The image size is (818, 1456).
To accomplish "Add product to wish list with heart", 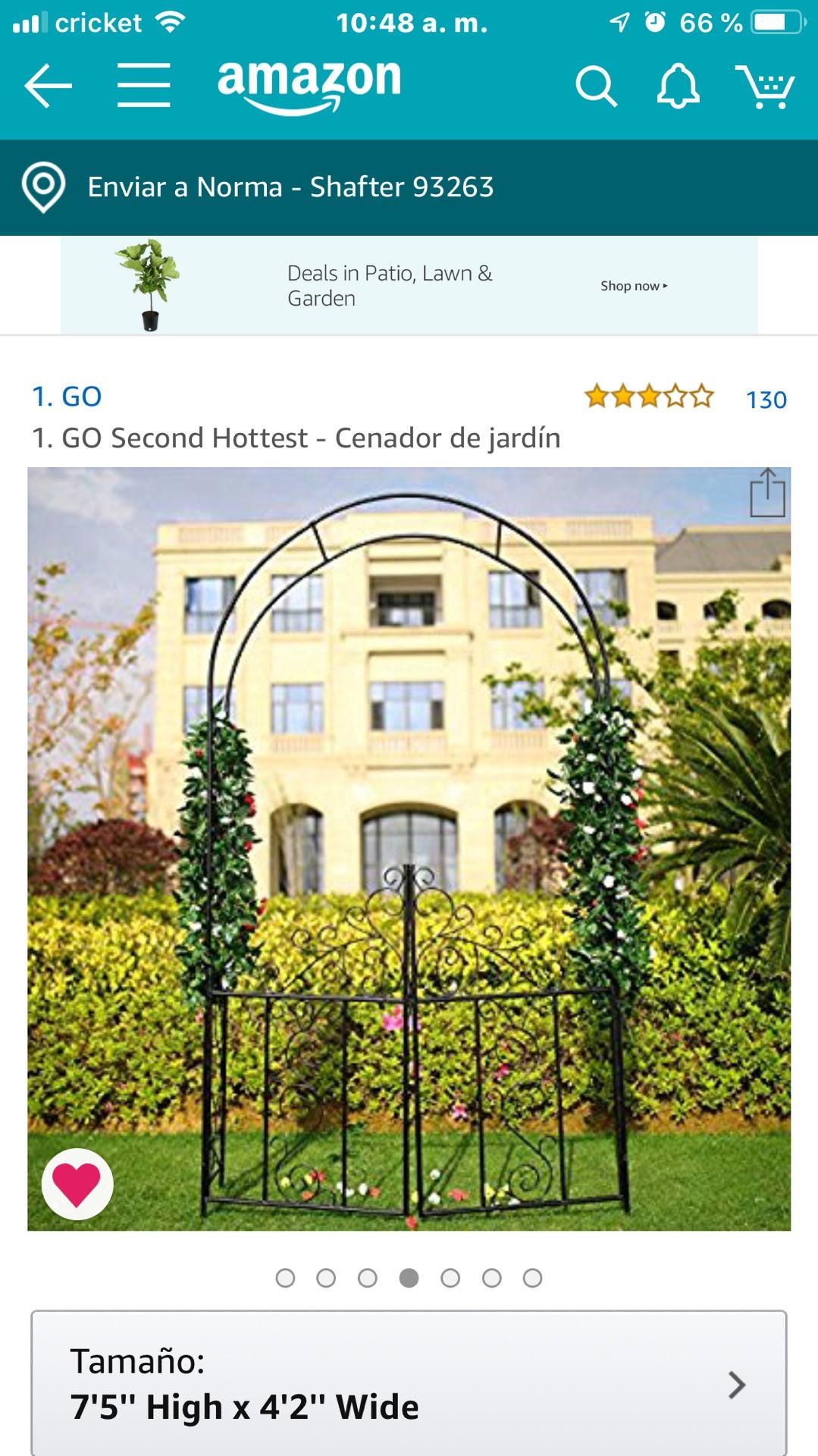I will [77, 1184].
